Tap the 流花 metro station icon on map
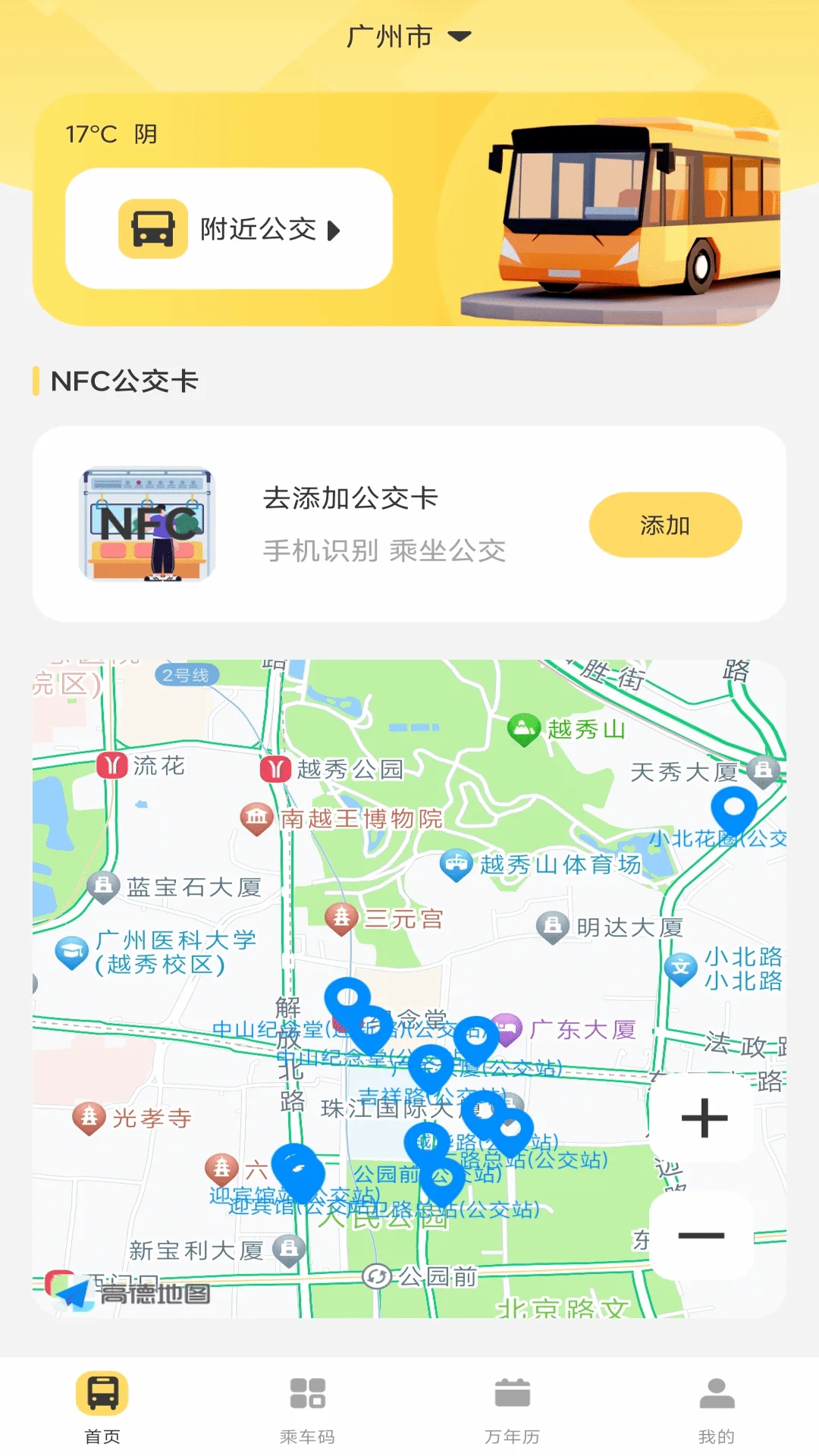Viewport: 819px width, 1456px height. point(111,766)
